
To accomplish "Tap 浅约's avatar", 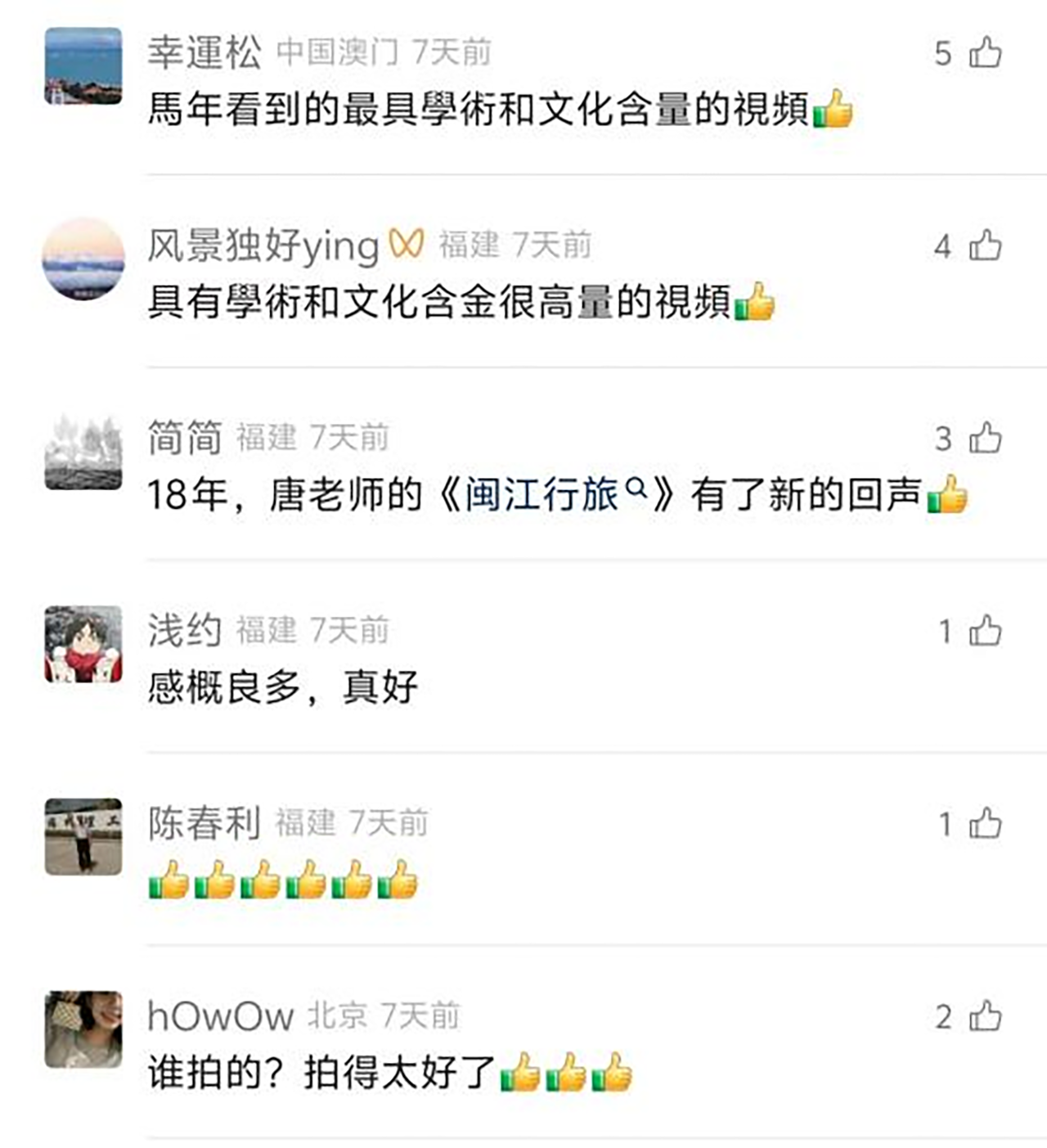I will (83, 644).
